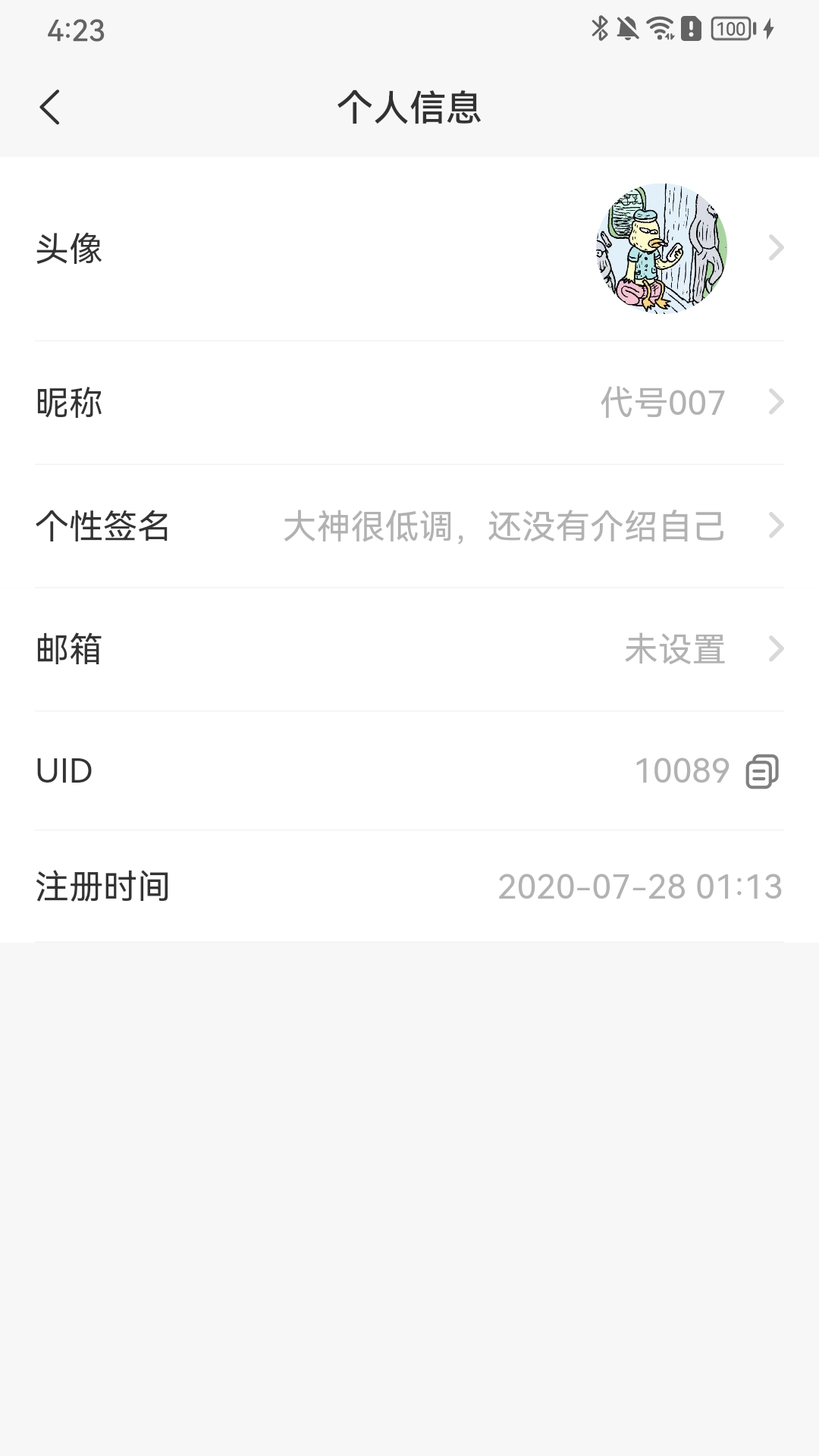Tap the 个性签名 disclosure arrow
Image resolution: width=819 pixels, height=1456 pixels.
[x=775, y=526]
